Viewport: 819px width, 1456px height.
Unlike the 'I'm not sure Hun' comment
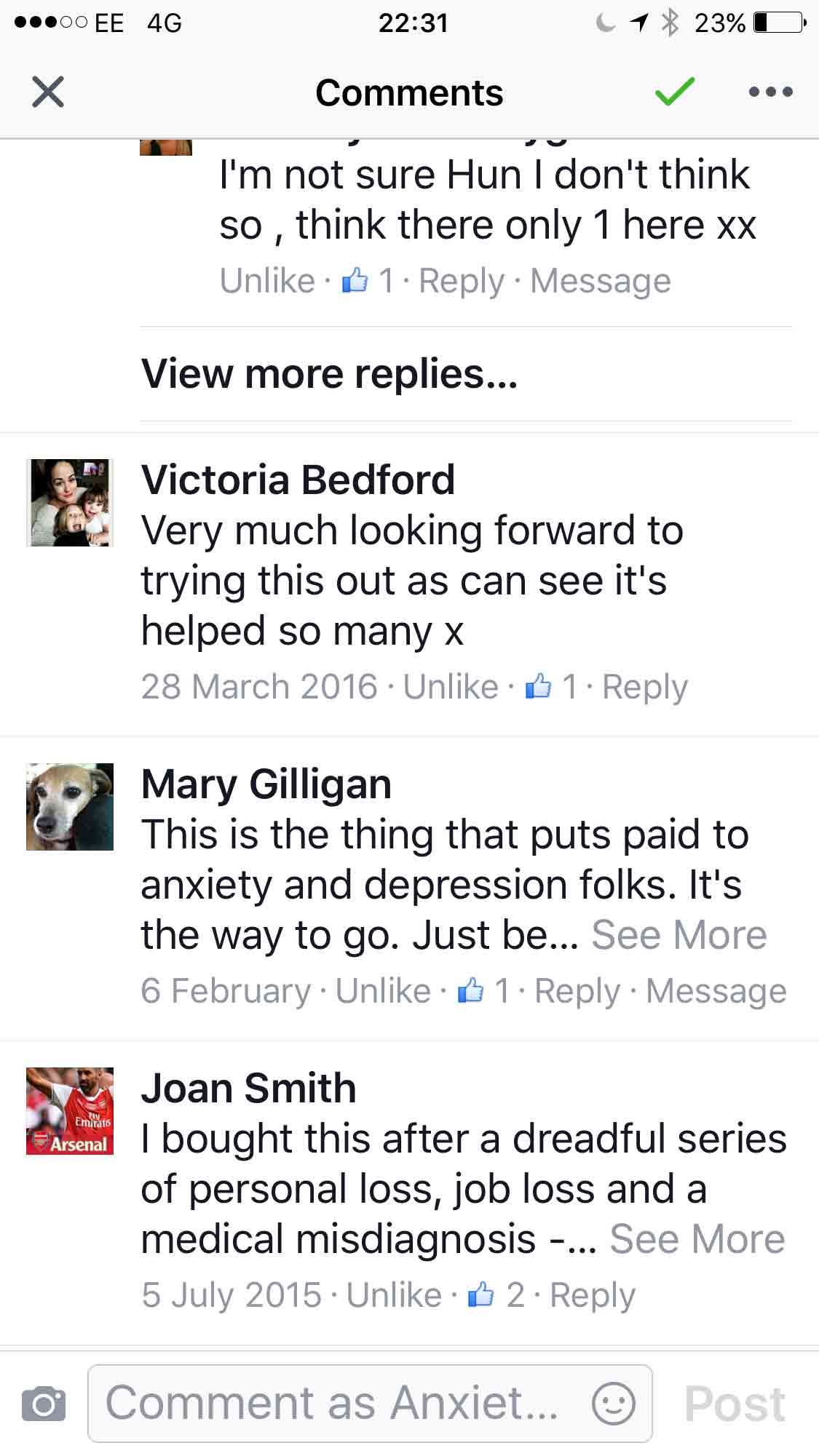point(267,281)
